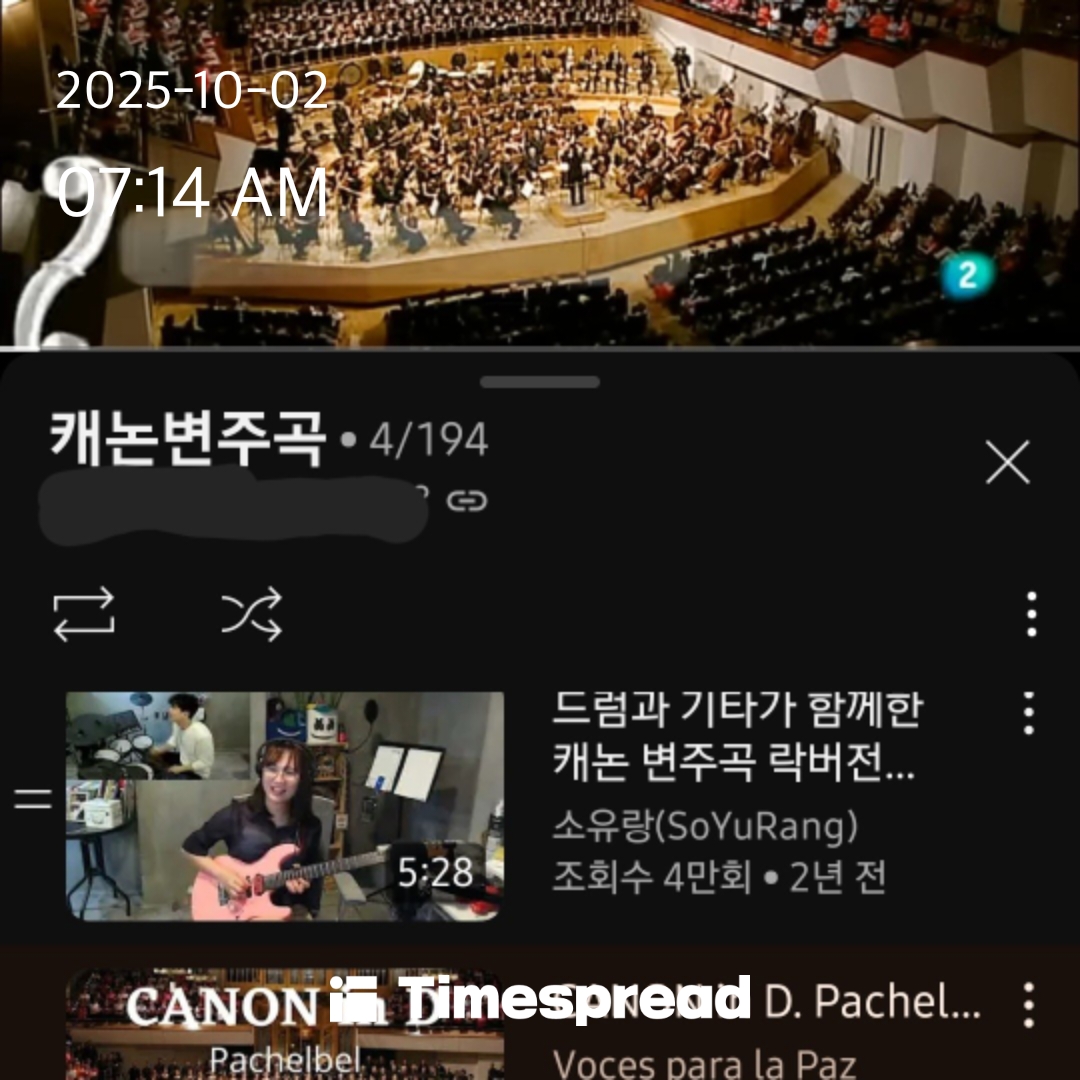Screen dimensions: 1080x1080
Task: Open more options for the SoYuRang video
Action: 1029,713
